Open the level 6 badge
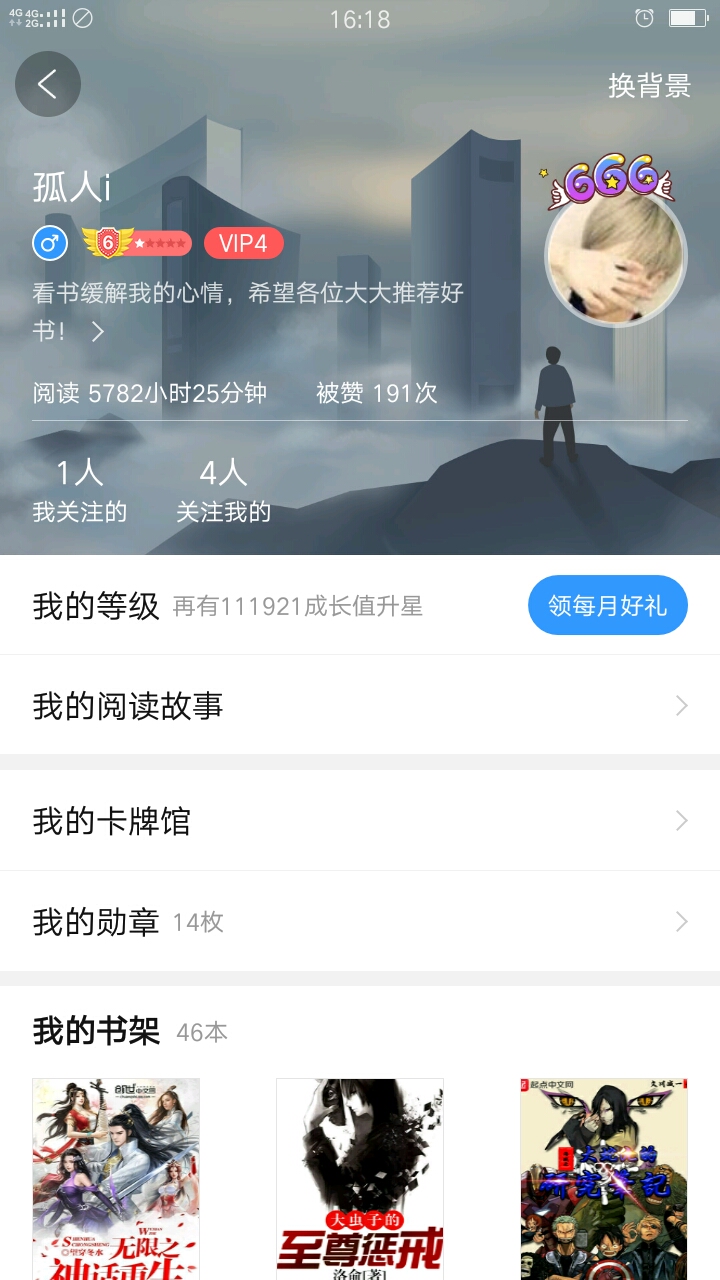The width and height of the screenshot is (720, 1280). (x=136, y=243)
